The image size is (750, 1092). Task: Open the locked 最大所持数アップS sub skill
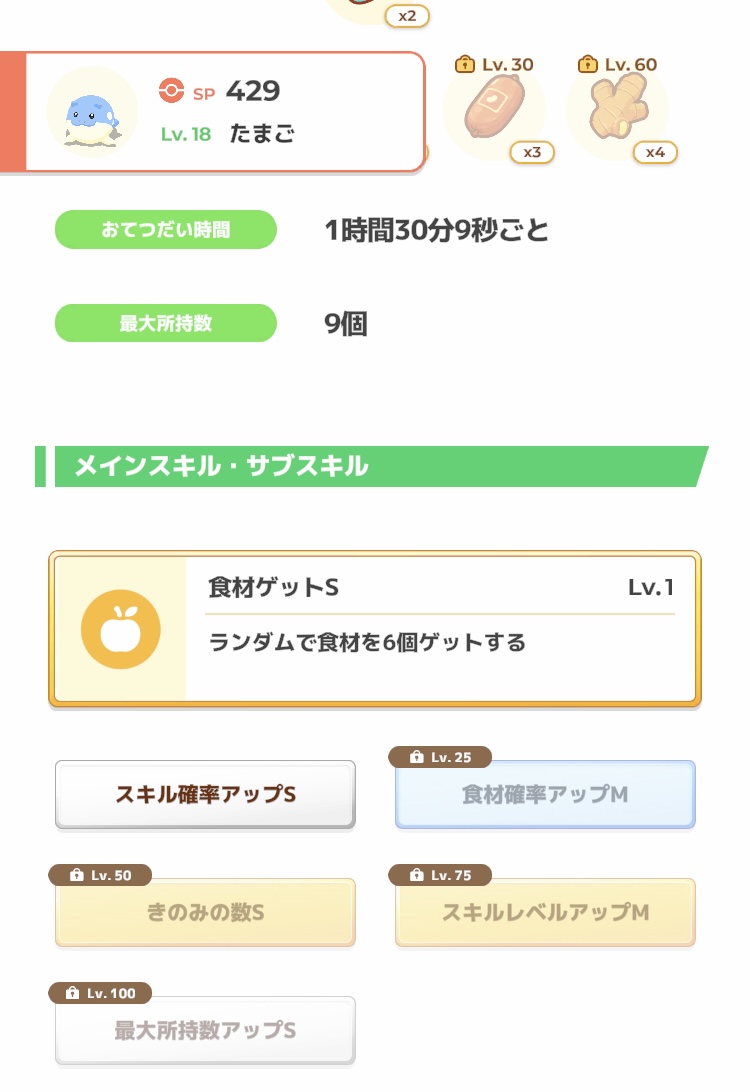(205, 1030)
